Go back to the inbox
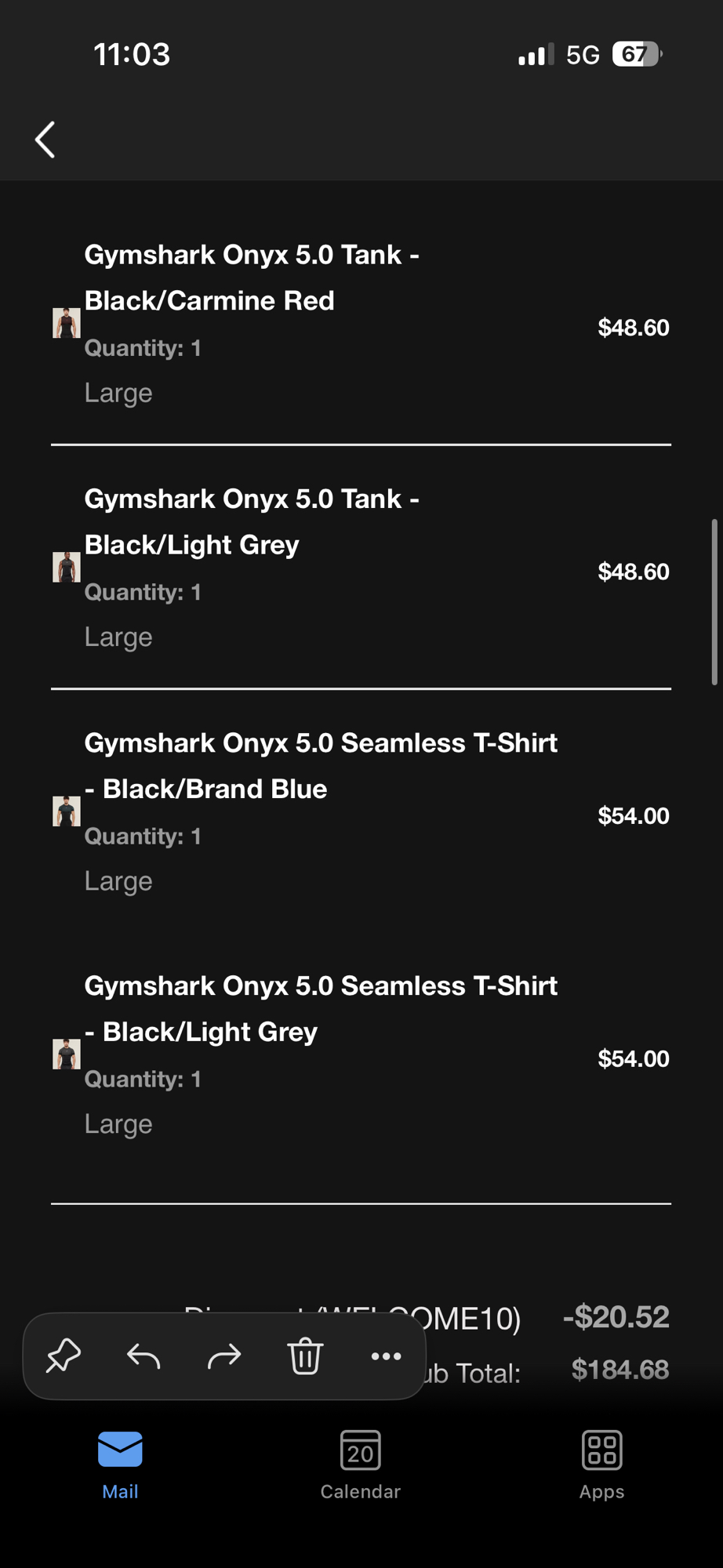The height and width of the screenshot is (1568, 723). [45, 140]
